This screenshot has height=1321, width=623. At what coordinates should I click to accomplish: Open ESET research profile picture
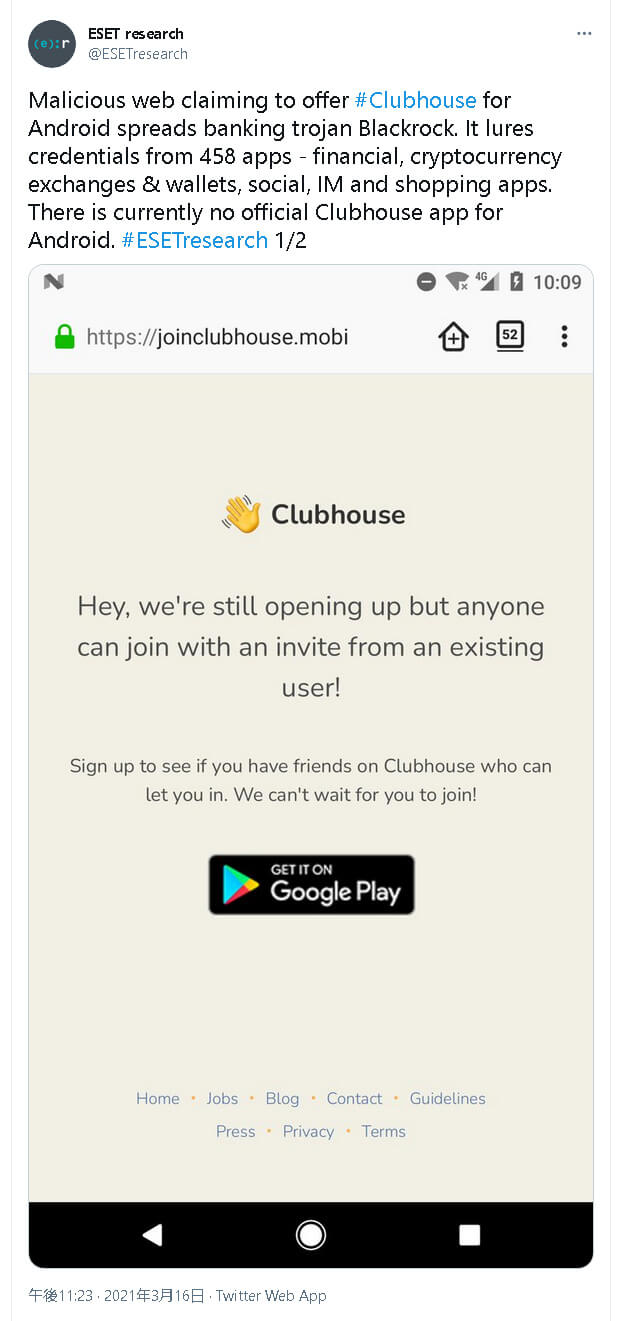pos(52,44)
